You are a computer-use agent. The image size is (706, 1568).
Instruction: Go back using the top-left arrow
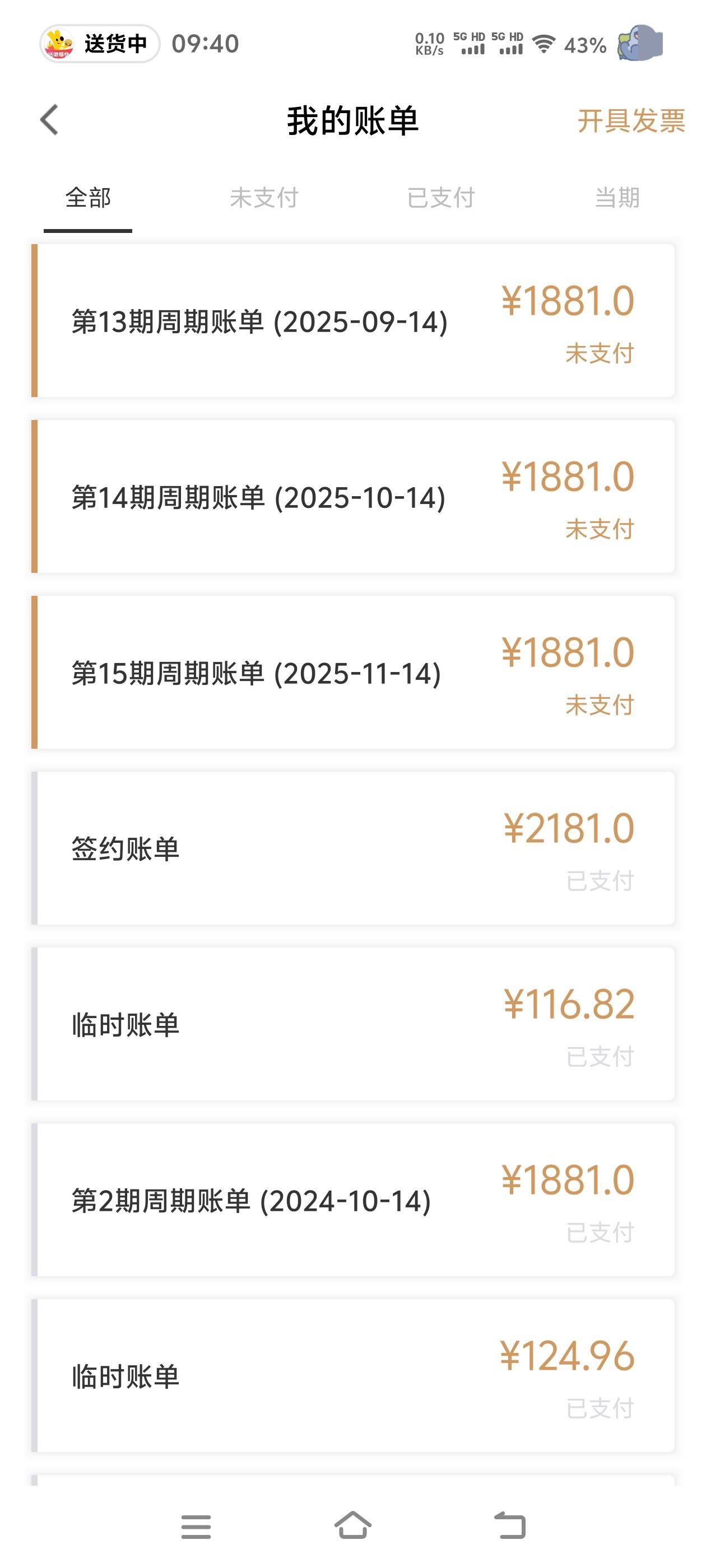tap(49, 119)
